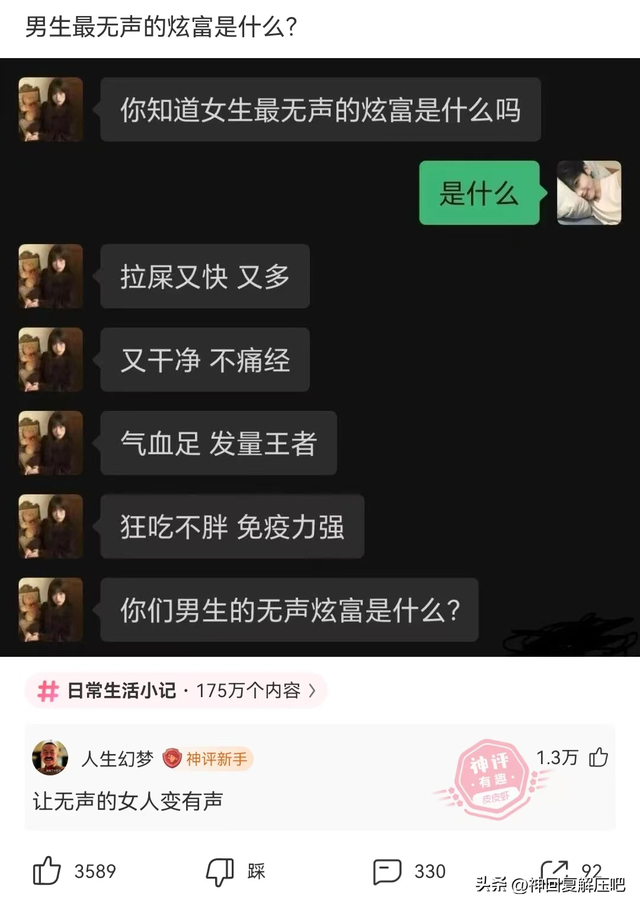This screenshot has height=907, width=640.
Task: Open the 330 comments
Action: pyautogui.click(x=388, y=871)
